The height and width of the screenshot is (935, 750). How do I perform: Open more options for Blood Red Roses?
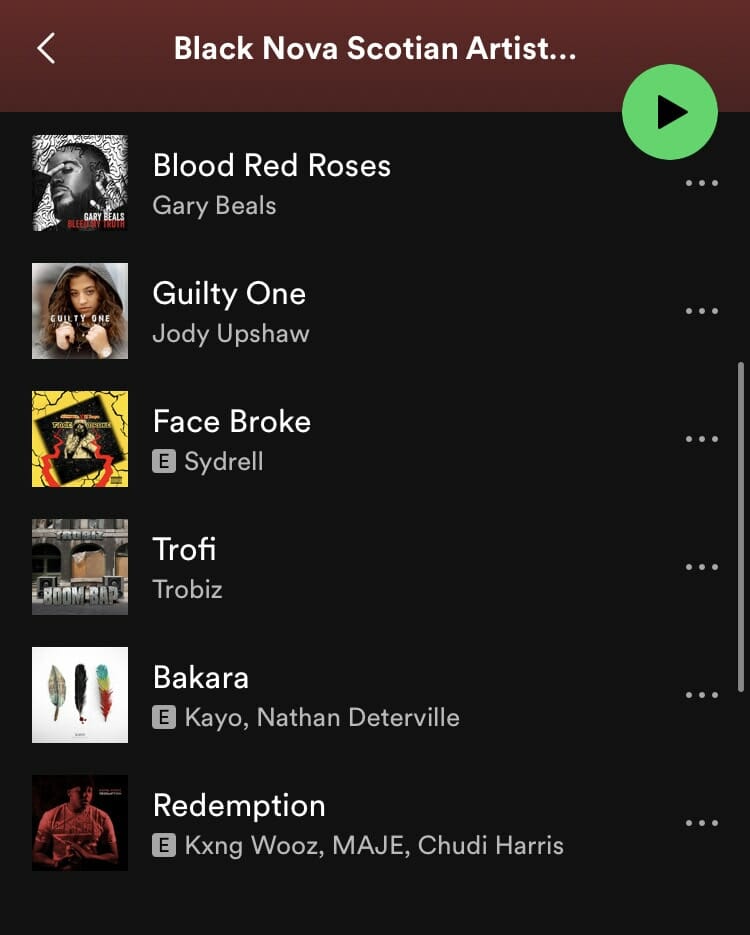701,184
